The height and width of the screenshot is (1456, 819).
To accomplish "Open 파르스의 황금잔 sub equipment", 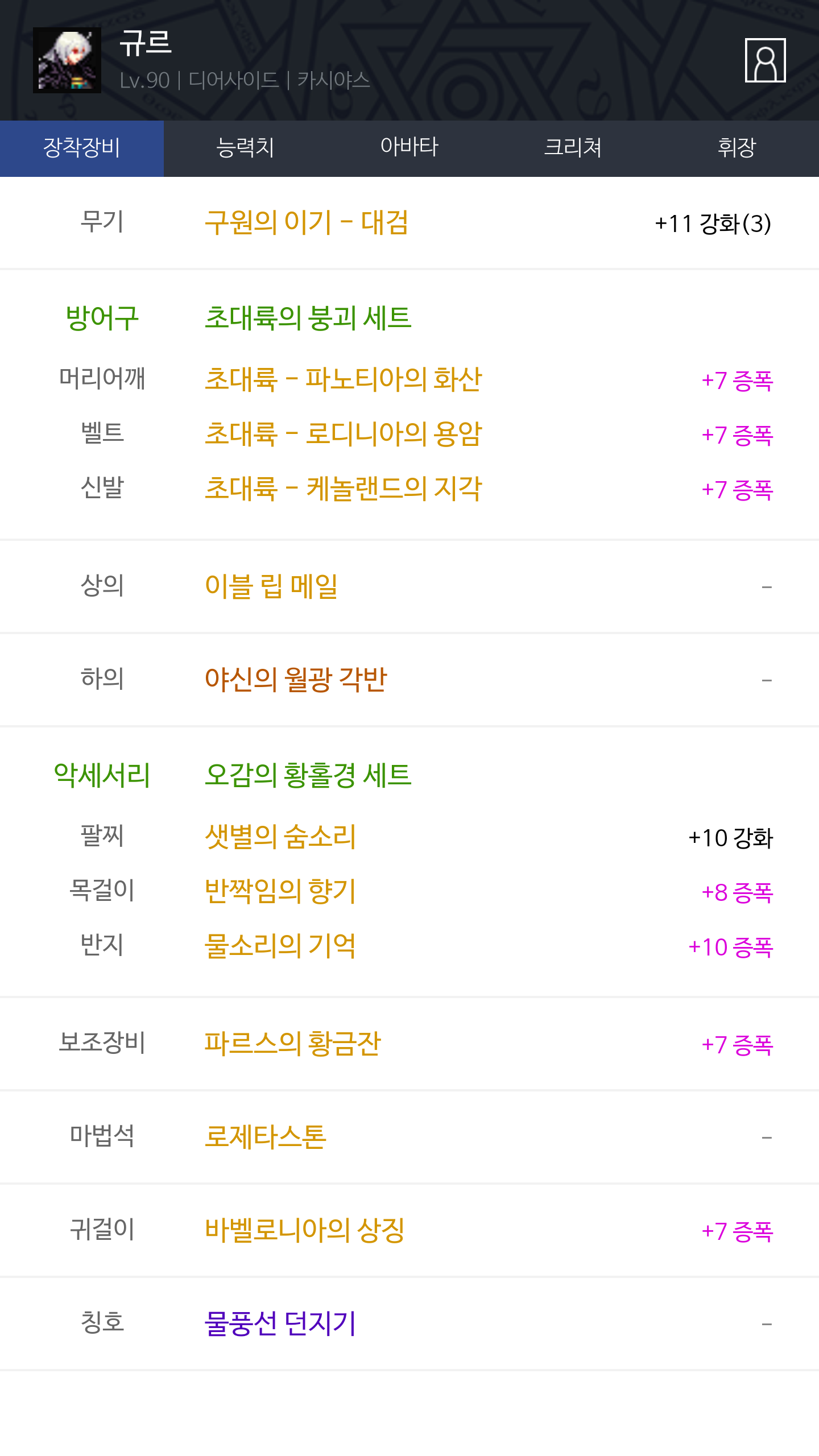I will click(292, 1044).
